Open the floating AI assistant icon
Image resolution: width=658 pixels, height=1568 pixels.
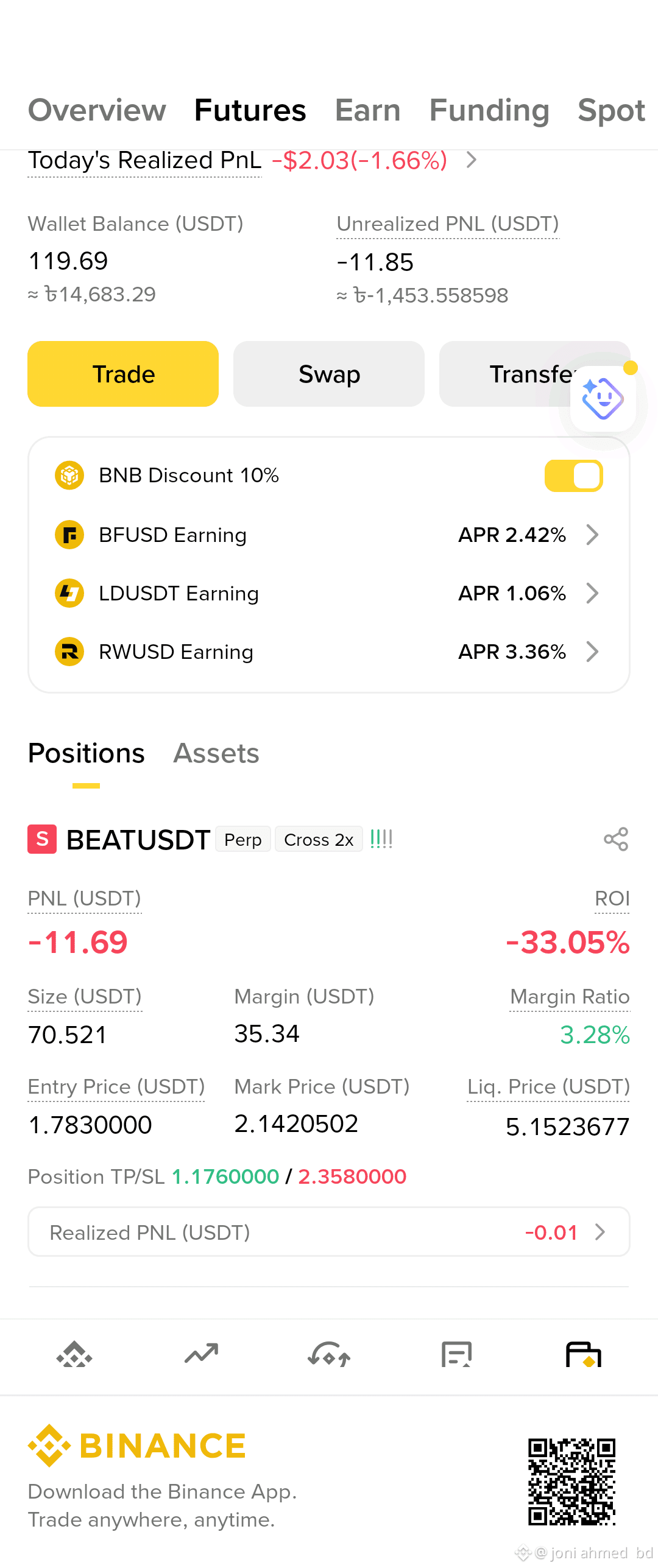pos(603,399)
